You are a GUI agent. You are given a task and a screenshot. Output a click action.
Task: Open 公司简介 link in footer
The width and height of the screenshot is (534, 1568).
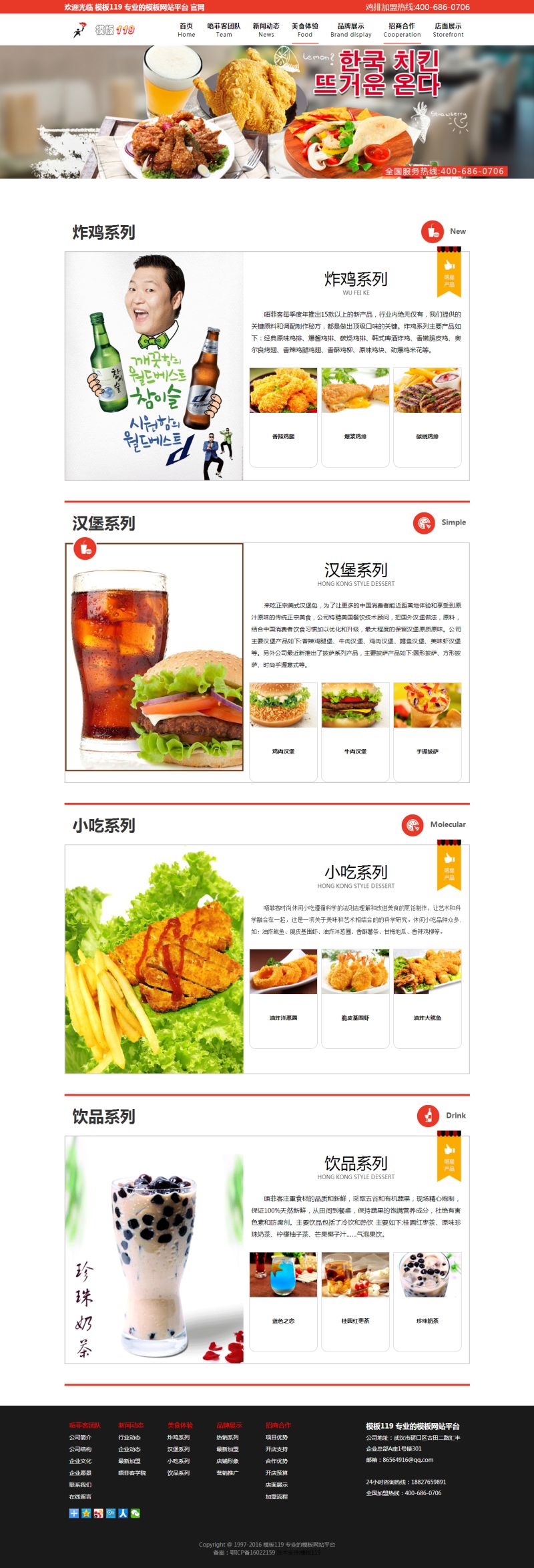(x=80, y=1437)
